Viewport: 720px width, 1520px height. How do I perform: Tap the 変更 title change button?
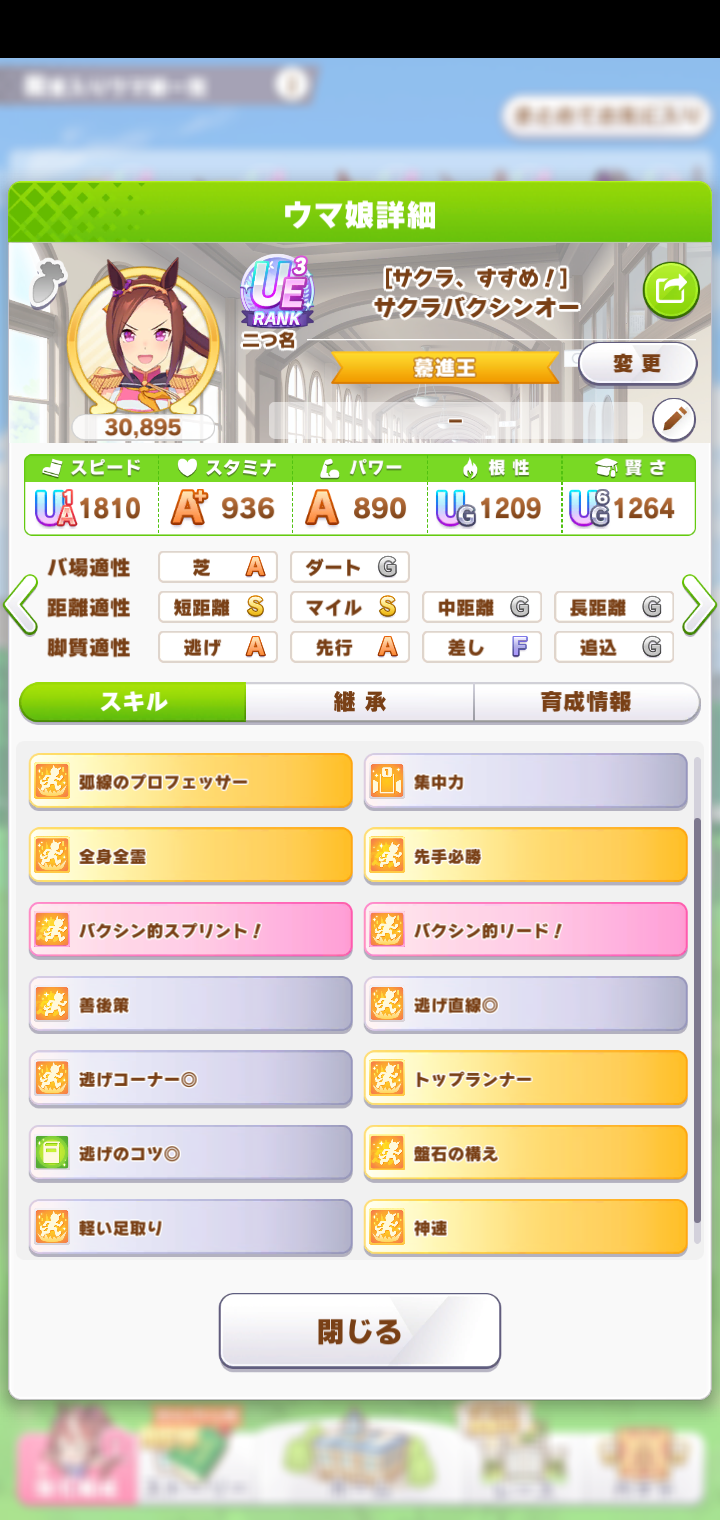[637, 364]
